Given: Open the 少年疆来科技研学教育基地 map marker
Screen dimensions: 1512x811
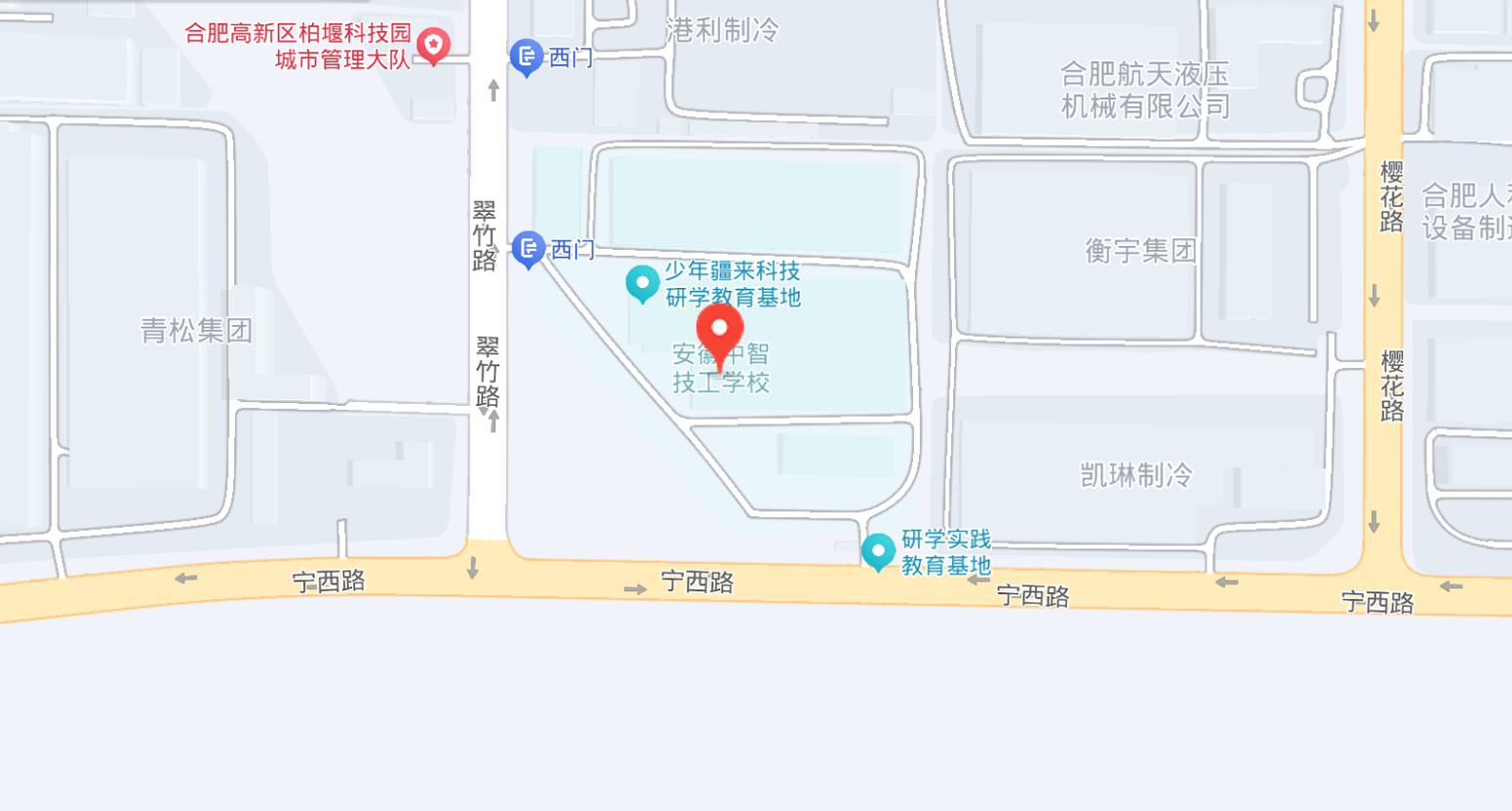Looking at the screenshot, I should 642,284.
